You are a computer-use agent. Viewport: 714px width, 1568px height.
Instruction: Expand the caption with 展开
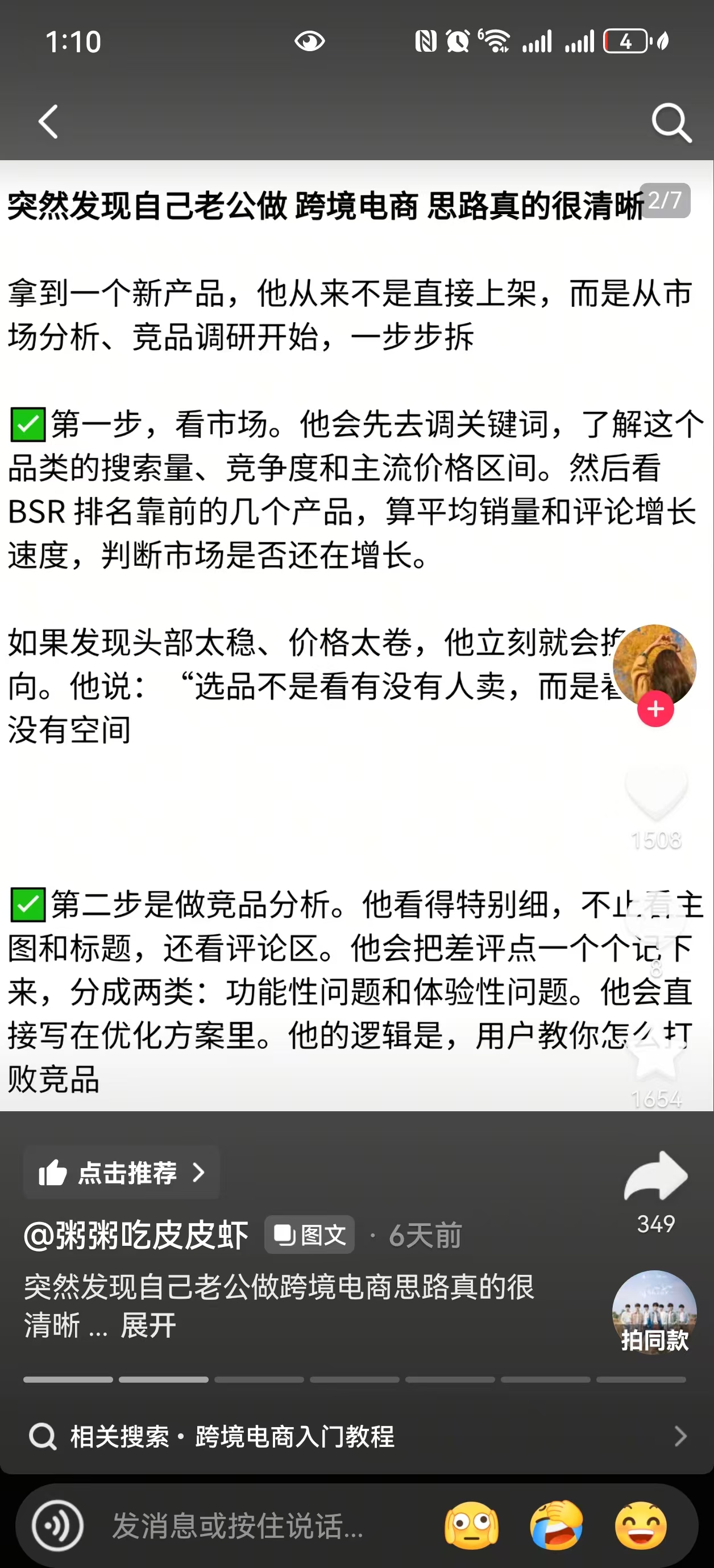click(148, 1325)
